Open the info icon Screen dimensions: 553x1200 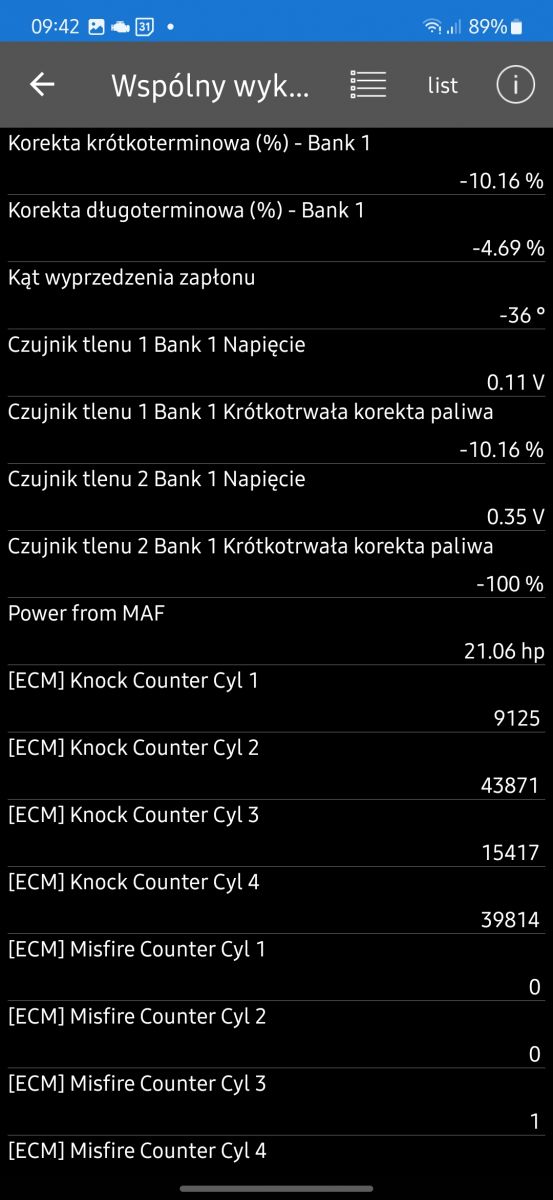(x=516, y=85)
